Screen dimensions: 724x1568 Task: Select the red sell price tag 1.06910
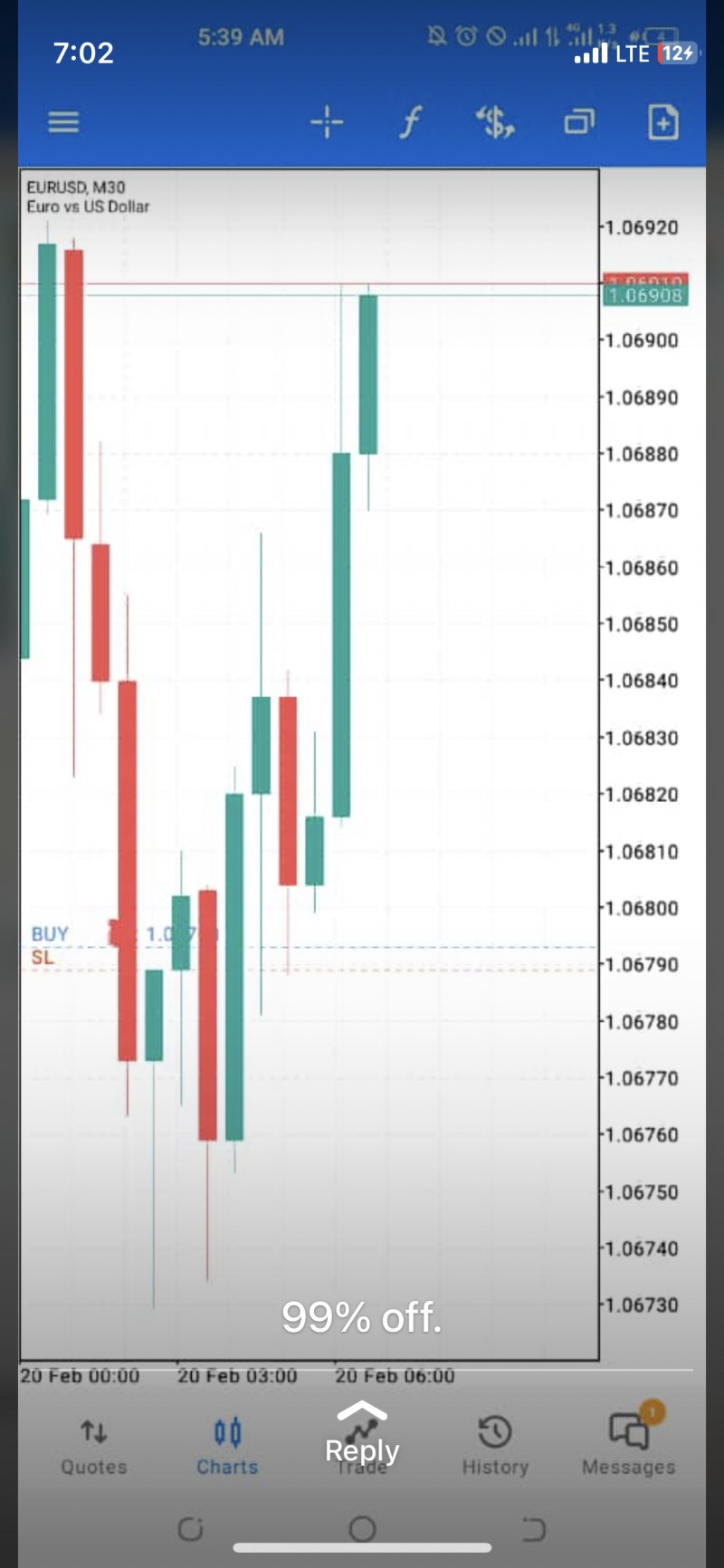click(x=647, y=277)
